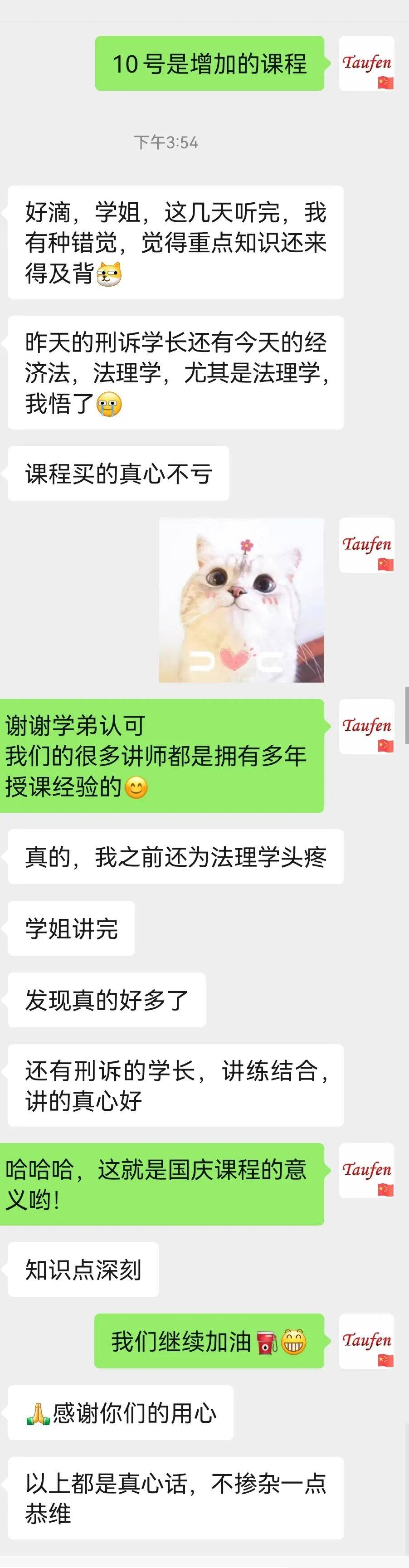Tap avatar beside 这就是国庆课程的意义哟 message
This screenshot has height=1568, width=409.
tap(366, 1170)
